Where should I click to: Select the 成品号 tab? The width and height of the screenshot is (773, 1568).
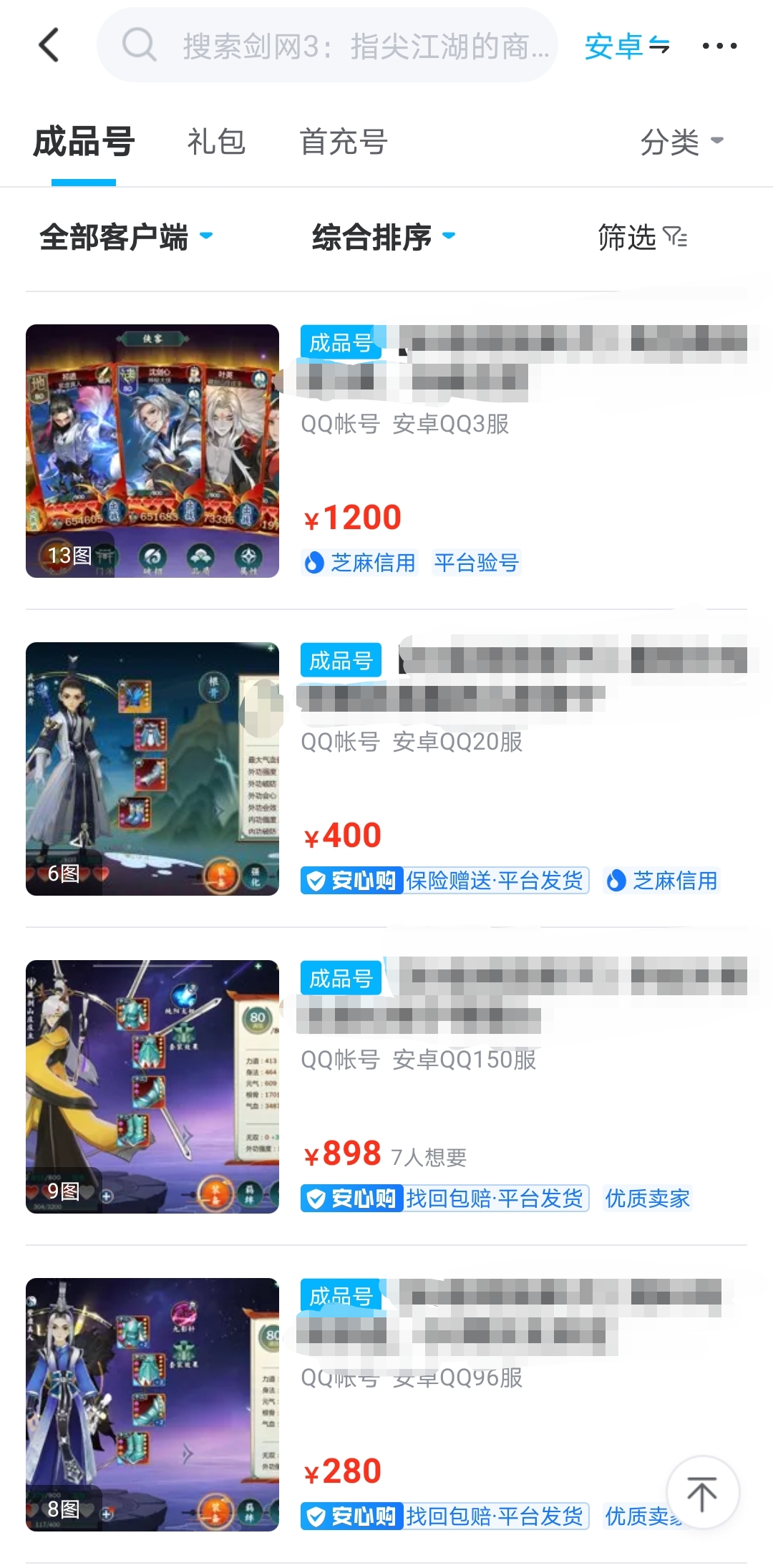click(84, 142)
